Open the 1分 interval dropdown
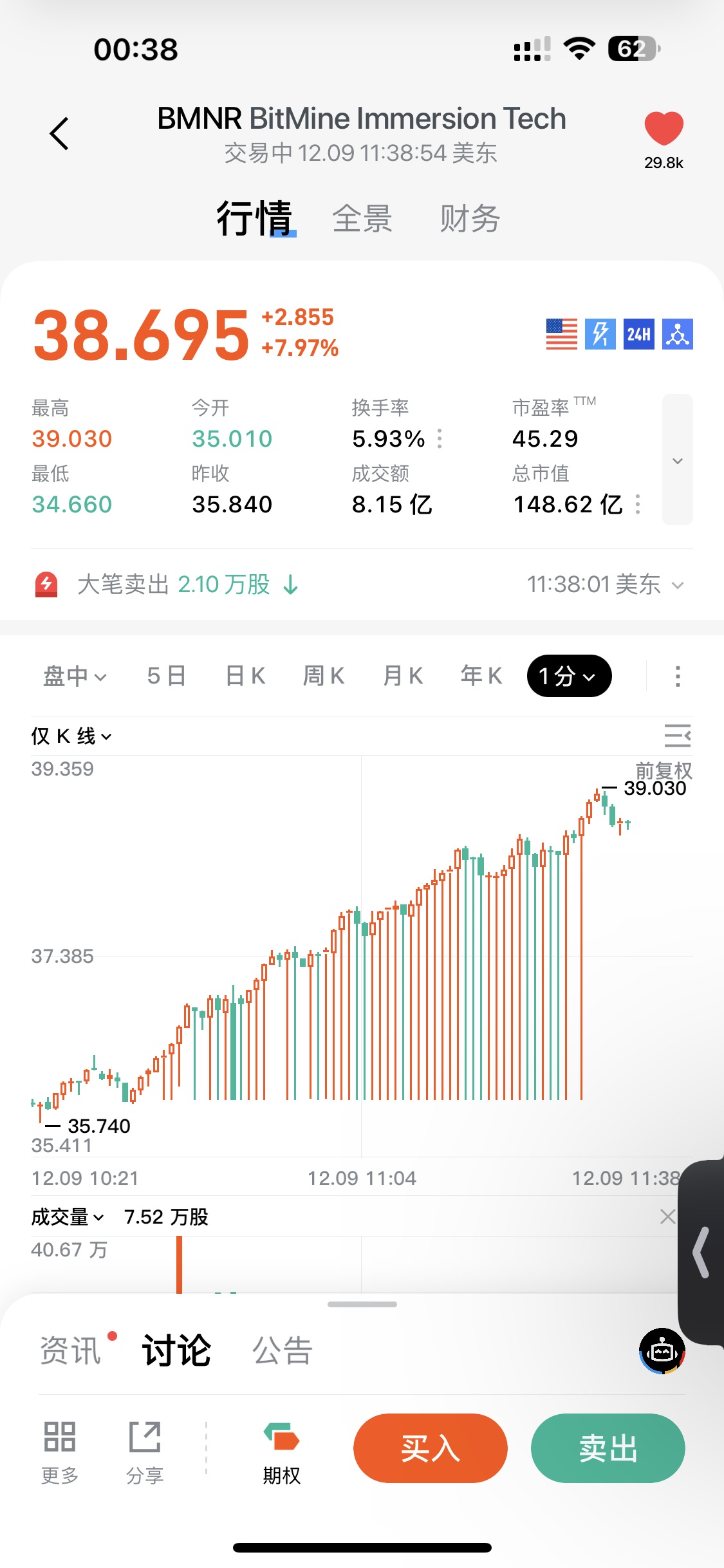Screen dimensions: 724x1568 coord(569,676)
